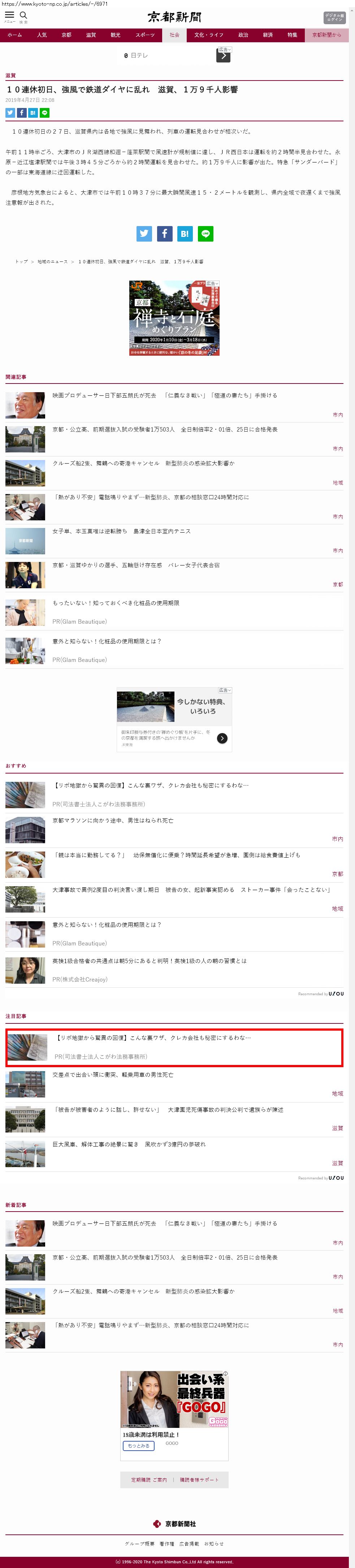Open the 交差点で出合い頭に衝突 article
This screenshot has height=1568, width=355.
click(x=113, y=1075)
